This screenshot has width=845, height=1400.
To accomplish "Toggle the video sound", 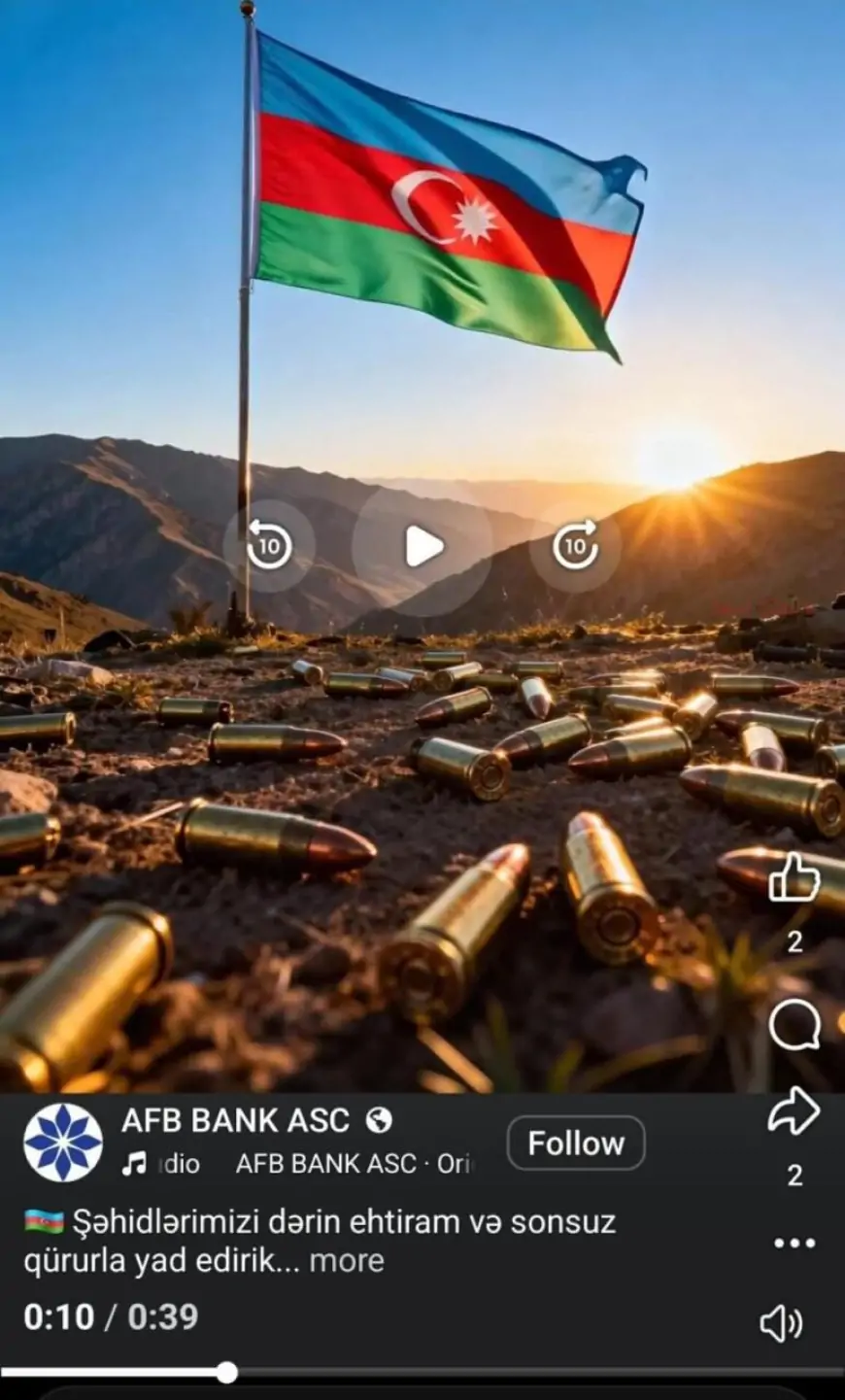I will coord(781,1323).
